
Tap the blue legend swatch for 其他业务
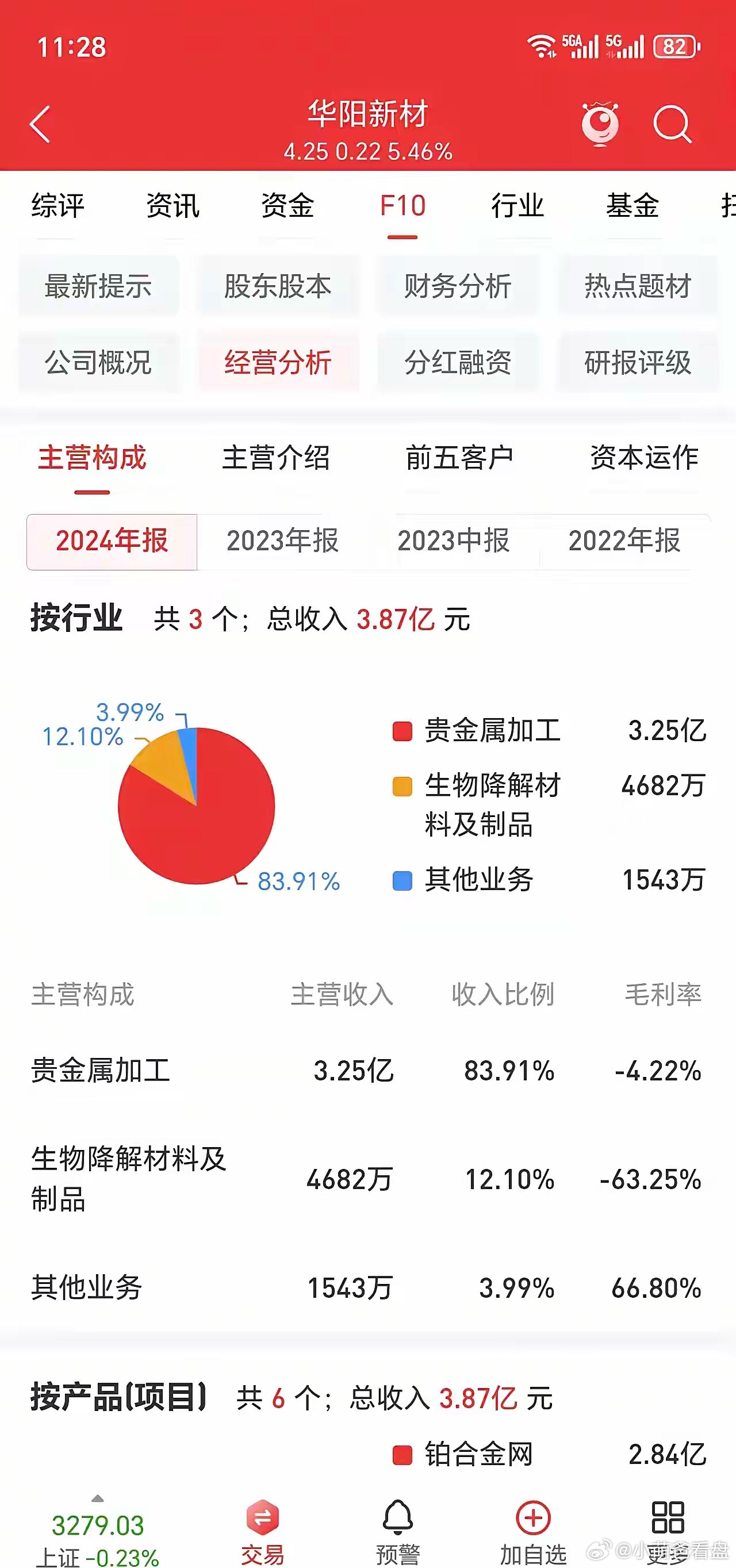pos(403,880)
